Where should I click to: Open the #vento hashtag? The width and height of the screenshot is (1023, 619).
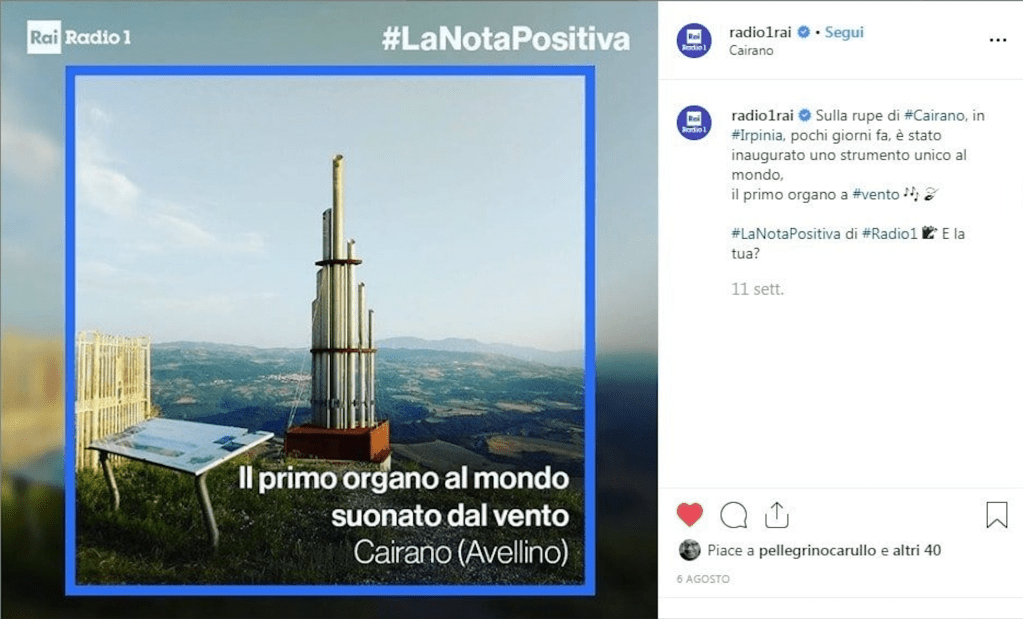(x=875, y=195)
